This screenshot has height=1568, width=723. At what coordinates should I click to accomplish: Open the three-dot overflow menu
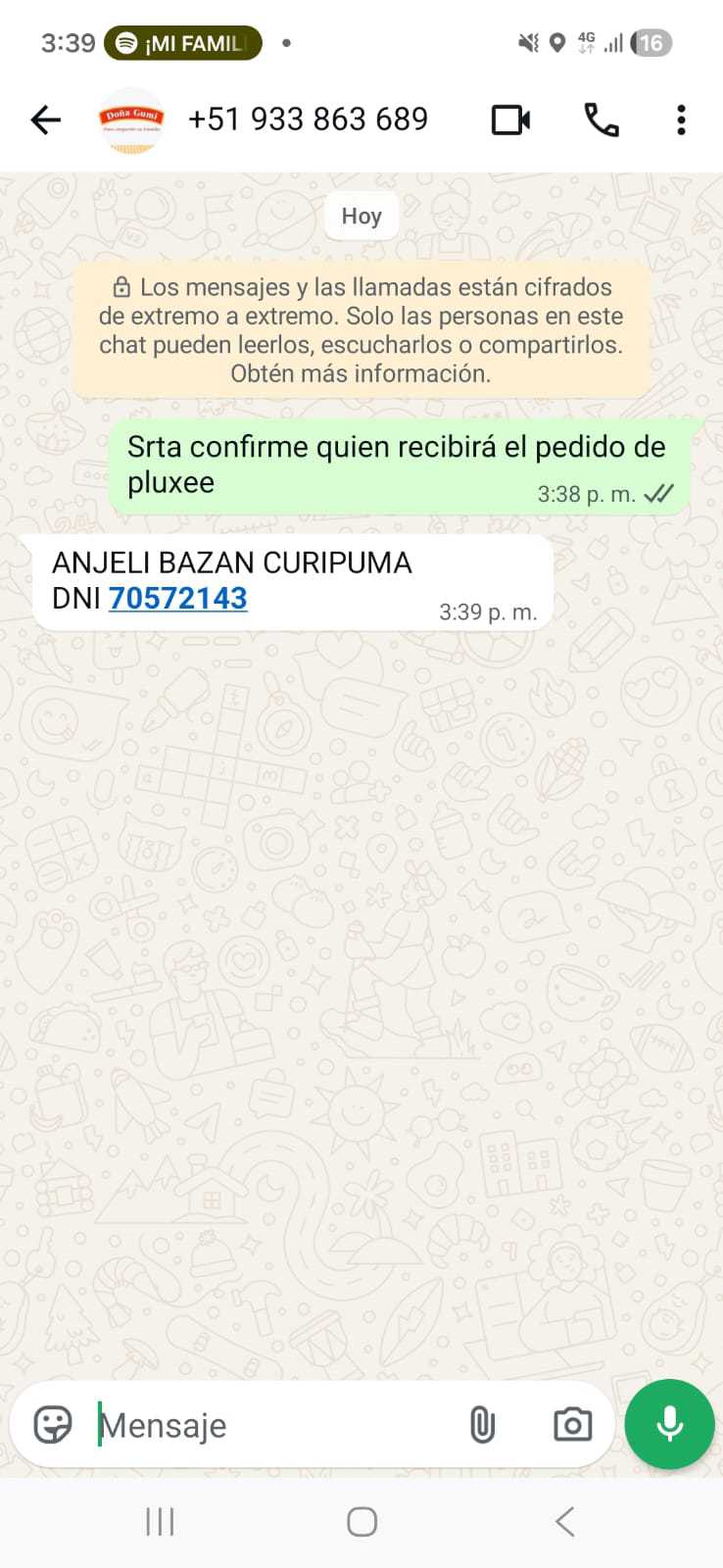point(681,120)
